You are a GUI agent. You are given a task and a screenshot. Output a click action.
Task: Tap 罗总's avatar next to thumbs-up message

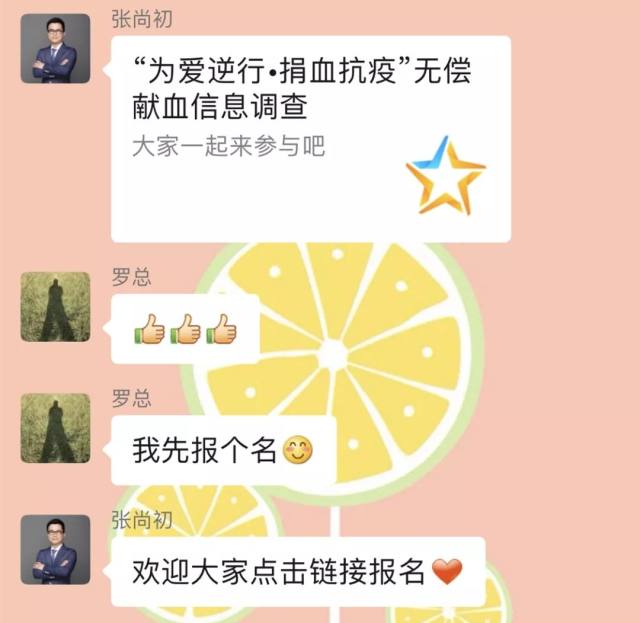click(x=56, y=307)
